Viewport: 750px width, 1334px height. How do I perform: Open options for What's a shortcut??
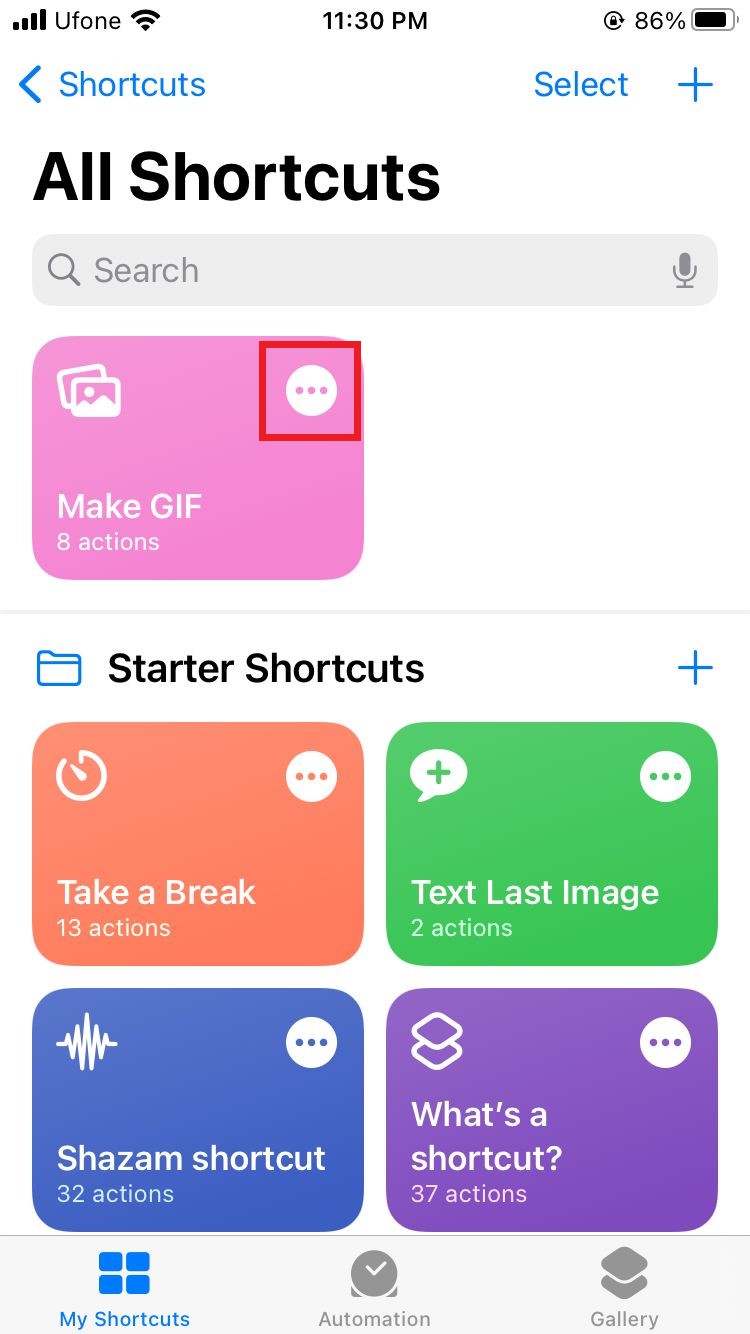665,1042
